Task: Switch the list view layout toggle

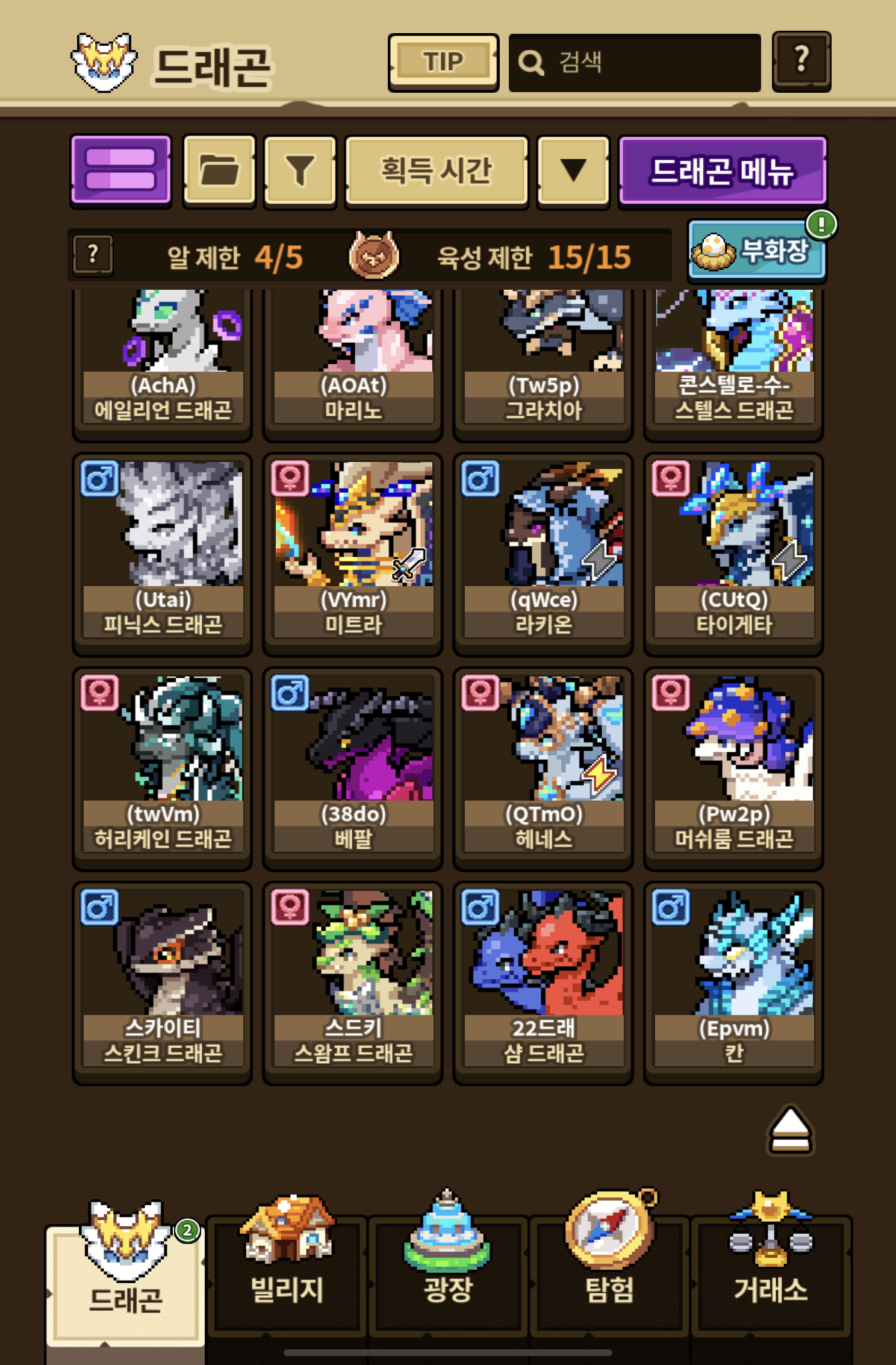Action: click(x=121, y=170)
